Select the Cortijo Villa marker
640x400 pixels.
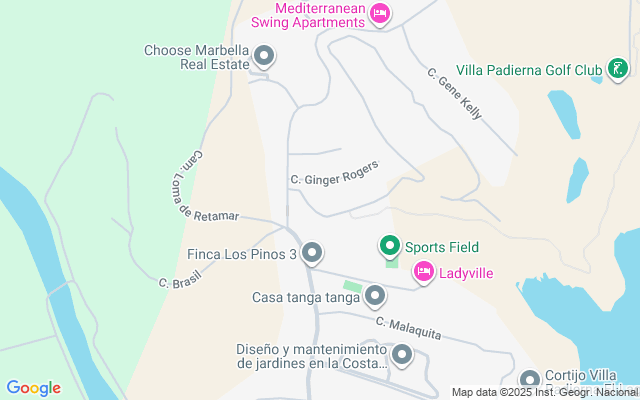pos(530,380)
